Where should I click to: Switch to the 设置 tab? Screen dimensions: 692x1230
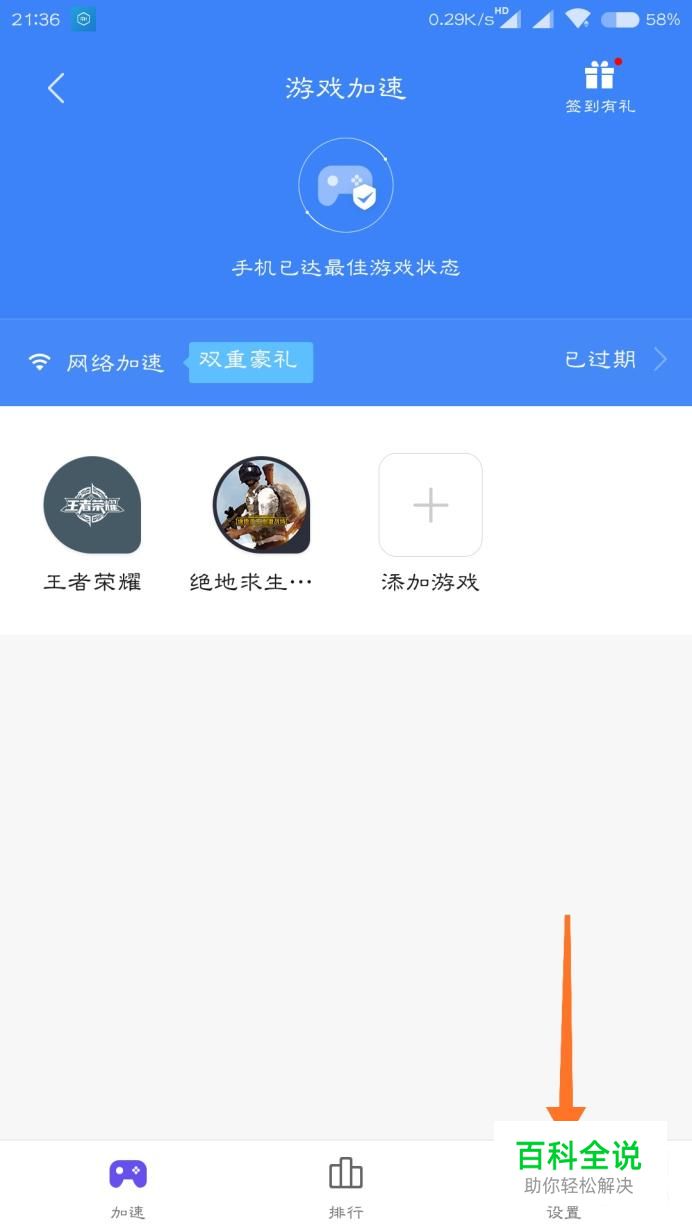(x=564, y=1190)
